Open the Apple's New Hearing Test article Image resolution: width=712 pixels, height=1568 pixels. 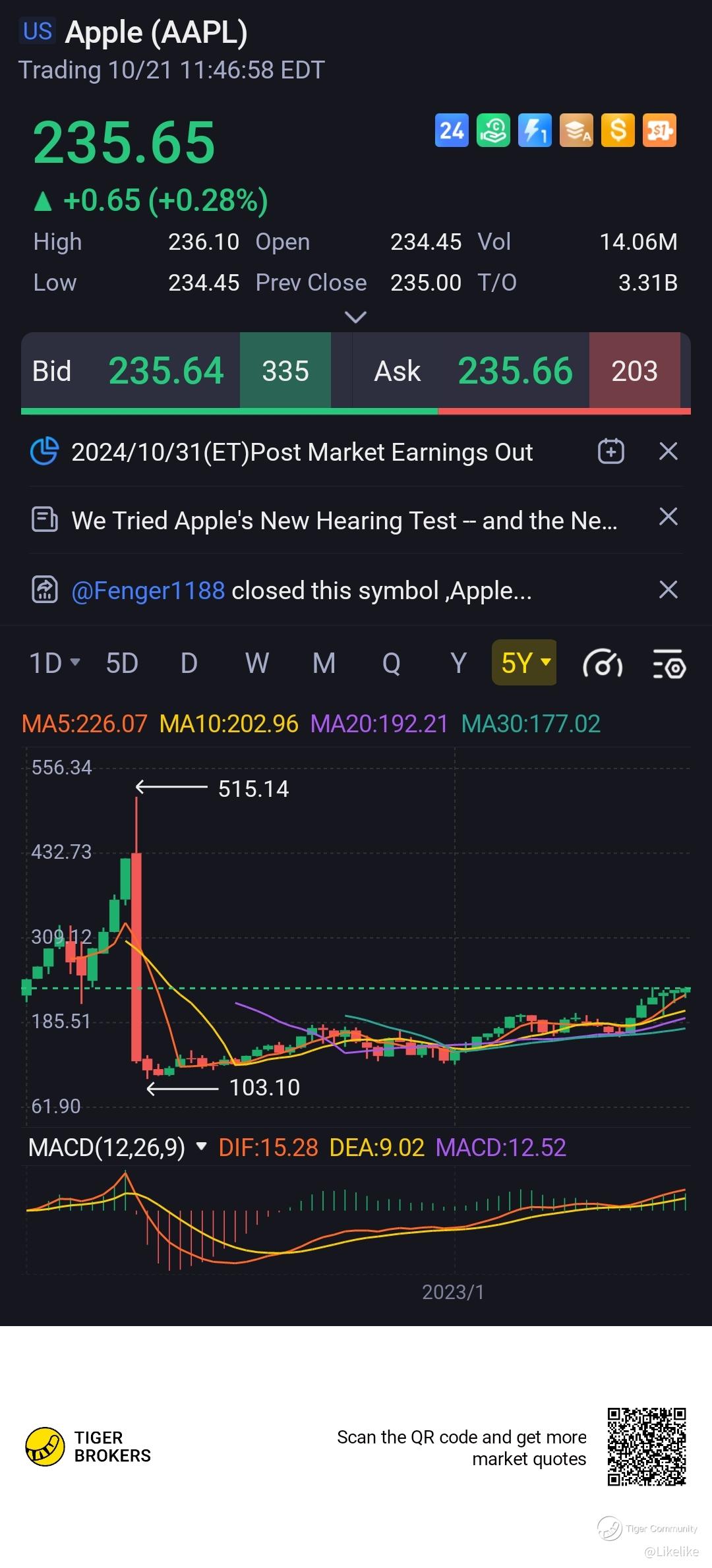pyautogui.click(x=344, y=521)
